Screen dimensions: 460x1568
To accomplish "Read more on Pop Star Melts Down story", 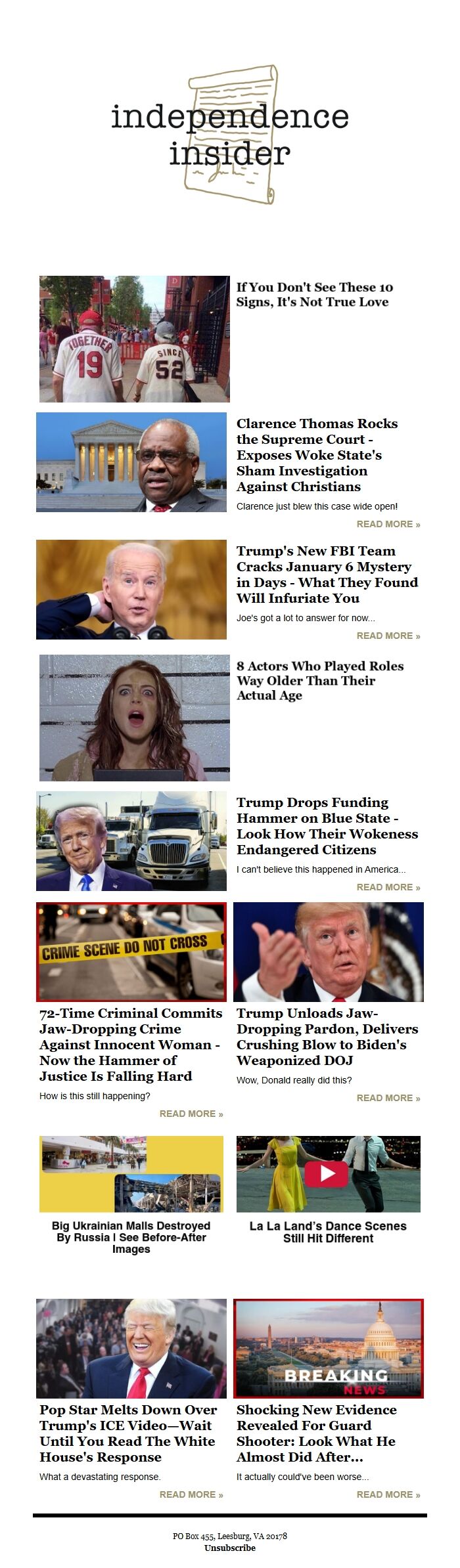I will click(191, 1494).
